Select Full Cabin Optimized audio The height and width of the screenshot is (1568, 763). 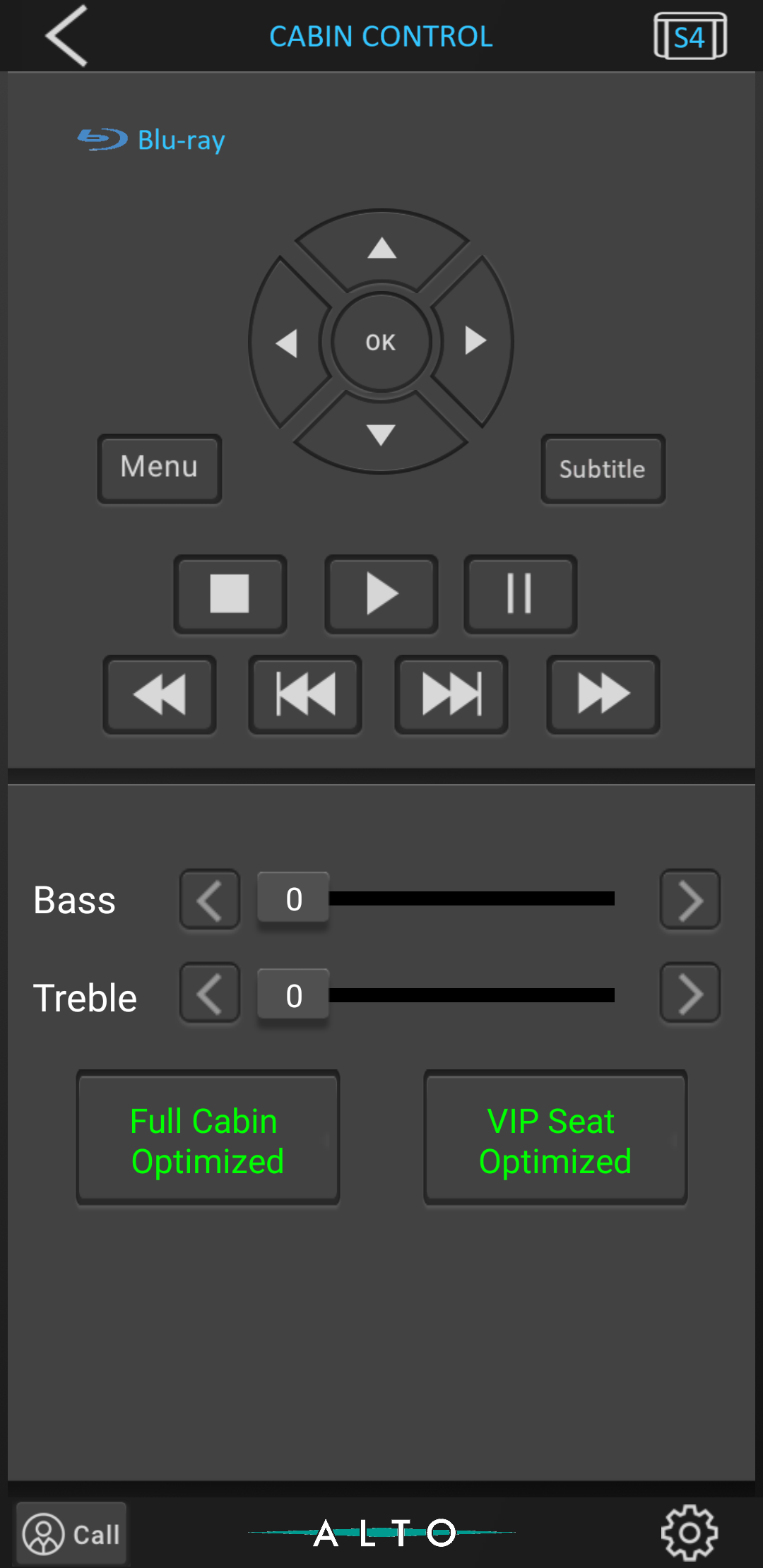coord(208,1141)
